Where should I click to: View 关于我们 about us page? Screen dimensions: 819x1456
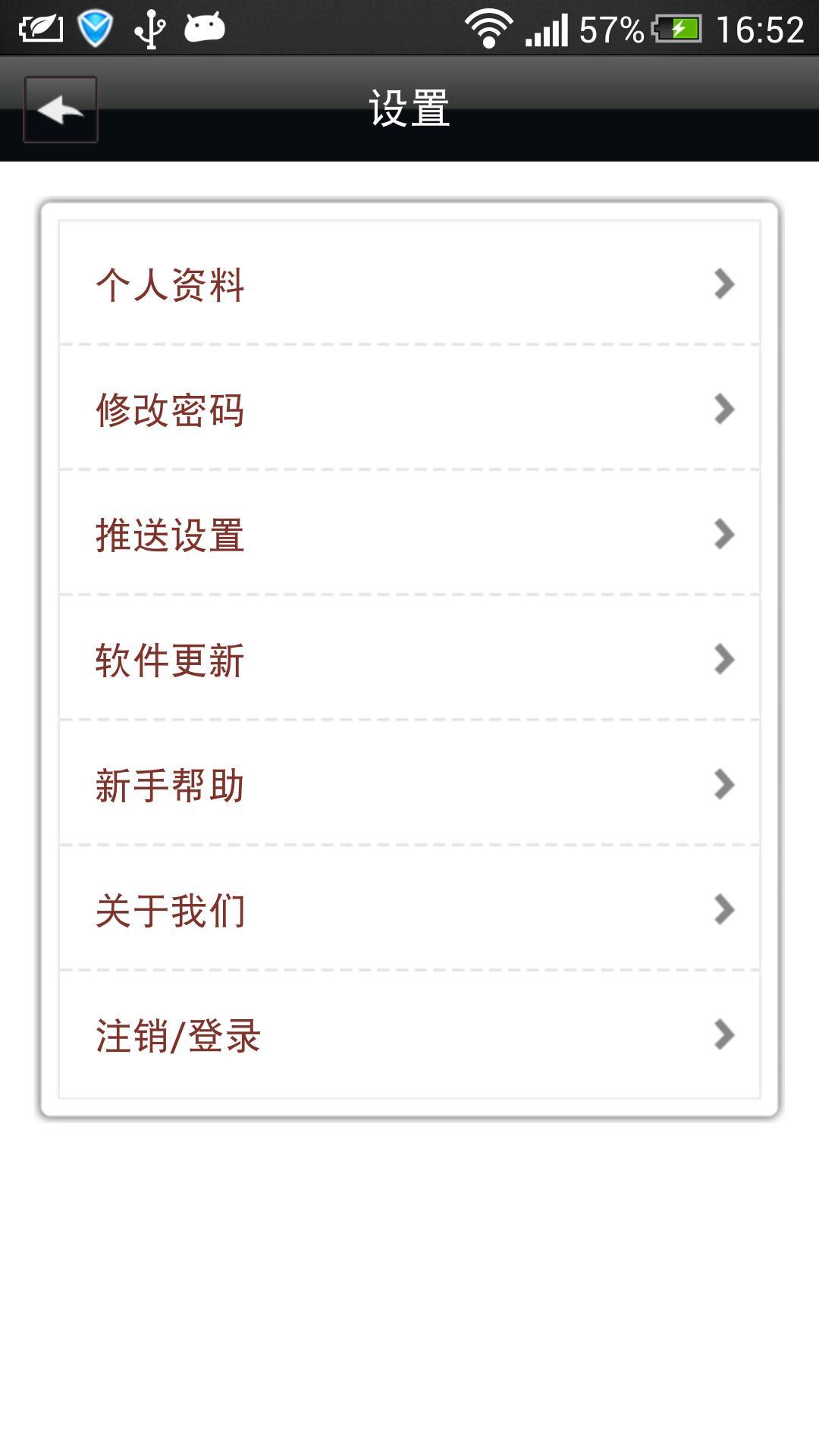click(409, 908)
